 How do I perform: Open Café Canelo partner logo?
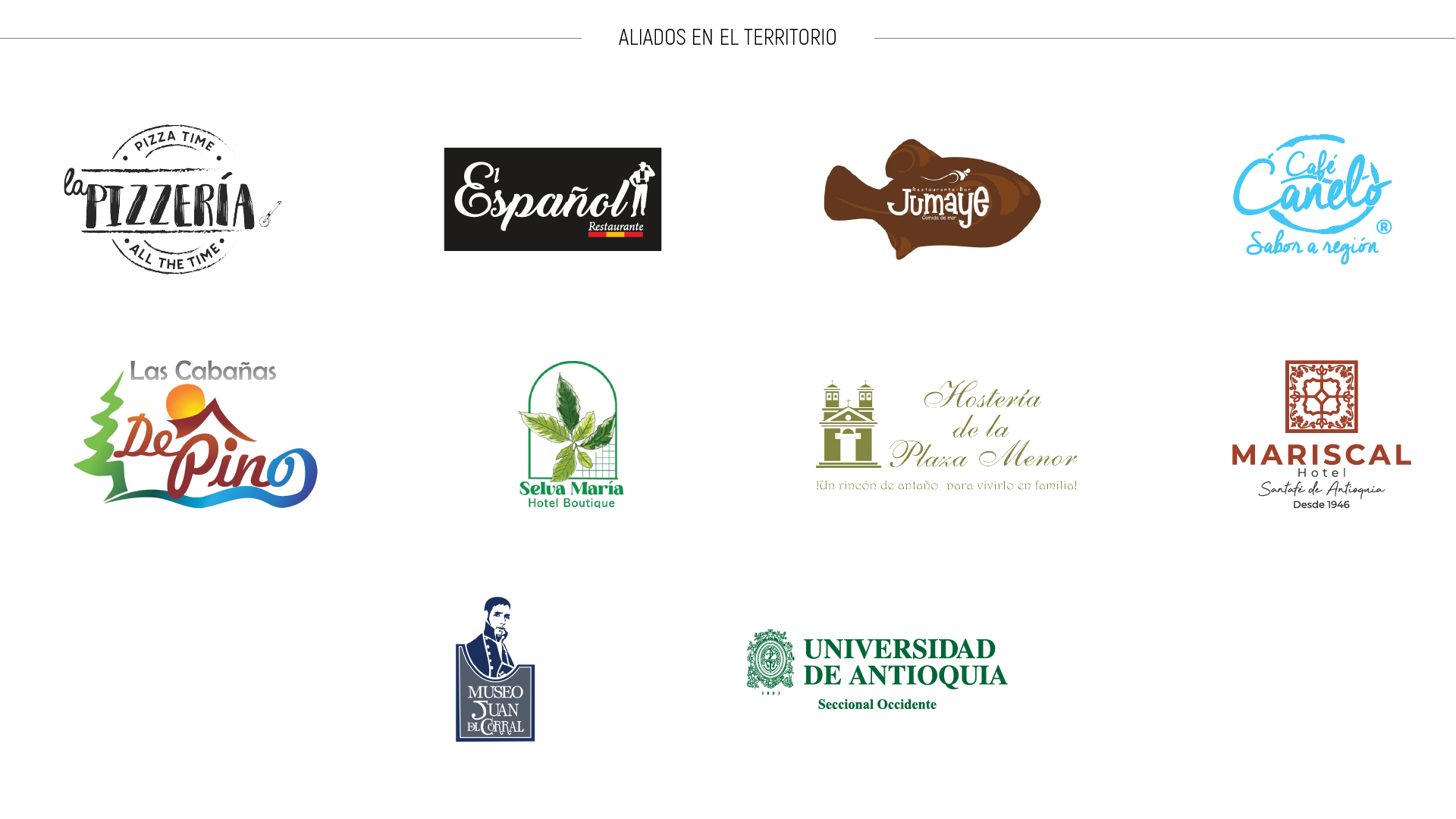1313,199
